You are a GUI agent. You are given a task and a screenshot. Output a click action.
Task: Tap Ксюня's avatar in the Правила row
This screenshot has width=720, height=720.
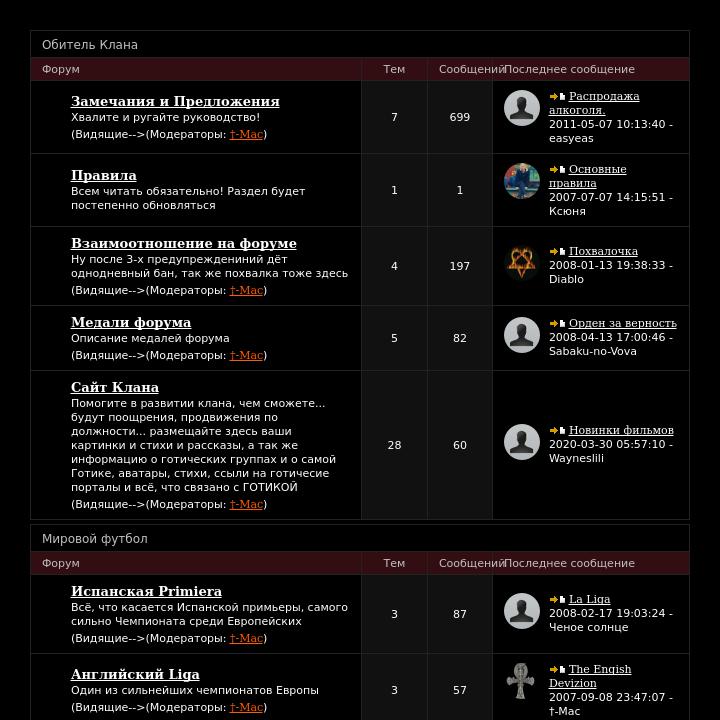pyautogui.click(x=522, y=181)
